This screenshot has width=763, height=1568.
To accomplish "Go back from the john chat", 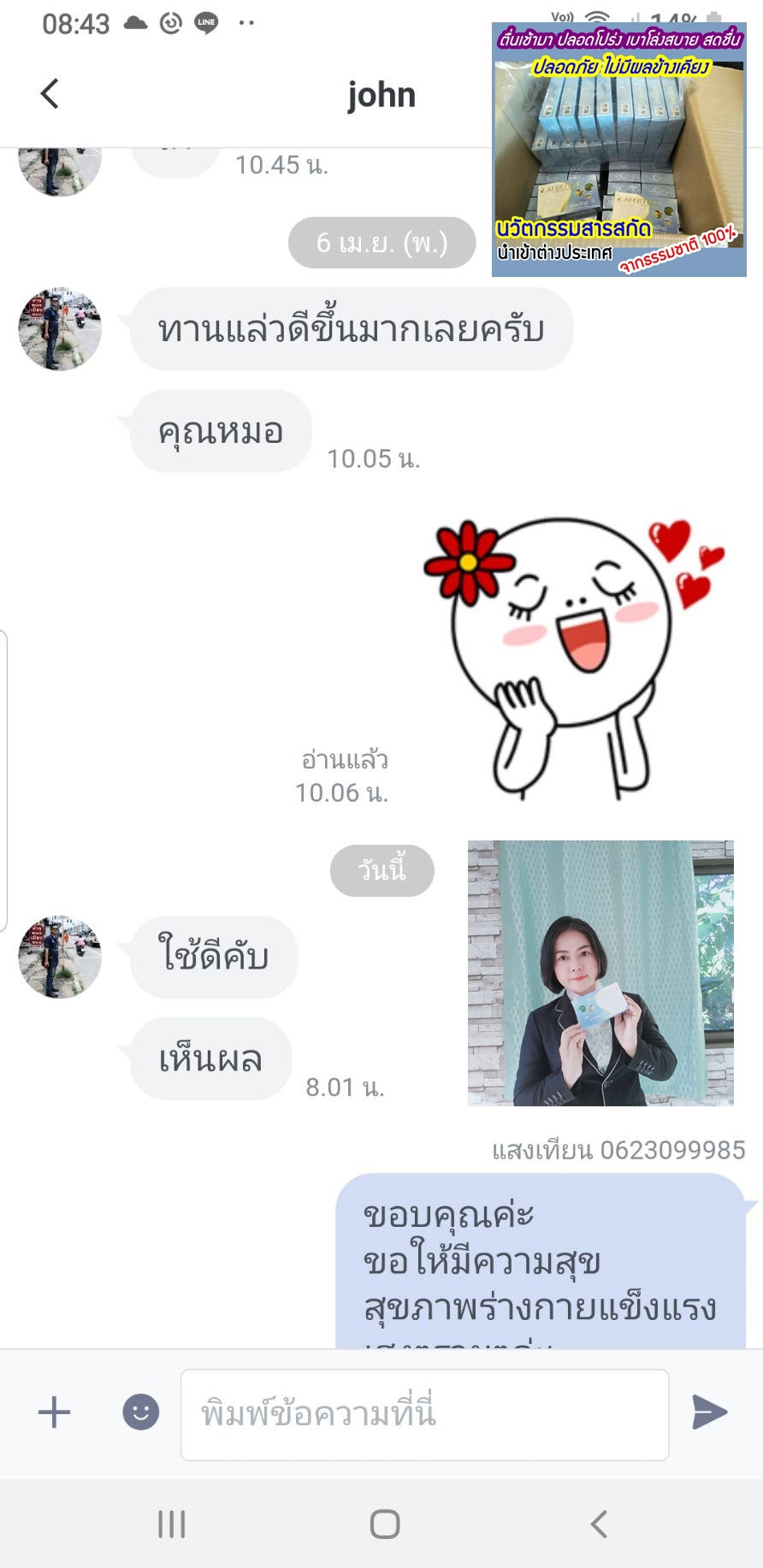I will [50, 94].
